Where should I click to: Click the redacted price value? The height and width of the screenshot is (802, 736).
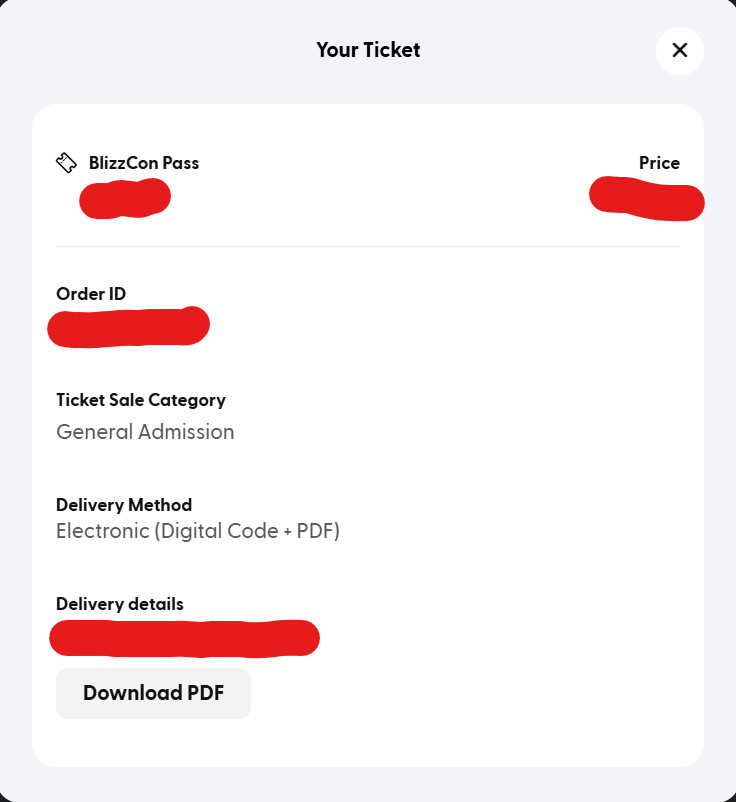[x=646, y=199]
